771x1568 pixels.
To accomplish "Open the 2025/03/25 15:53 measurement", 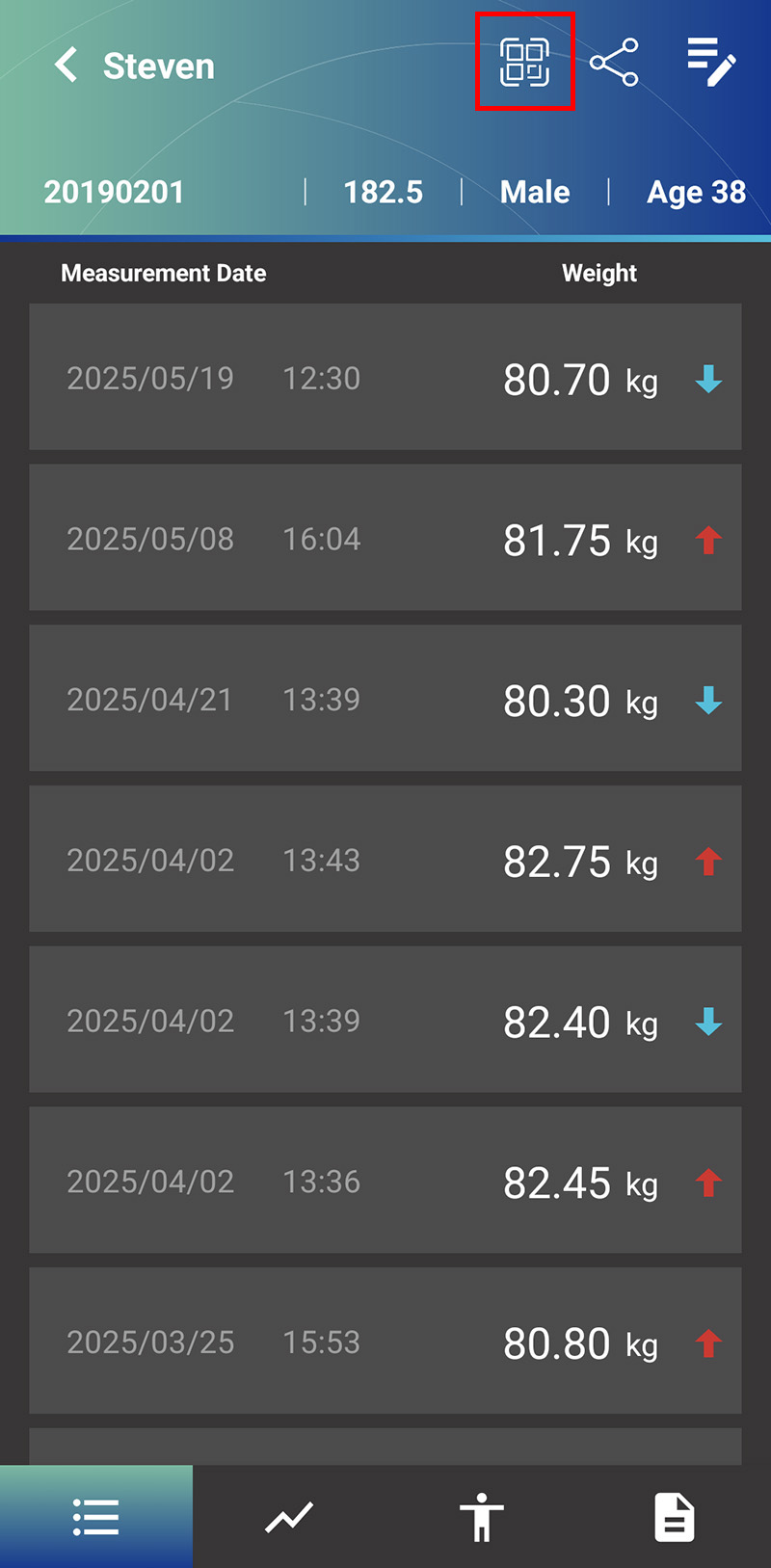I will 385,1341.
